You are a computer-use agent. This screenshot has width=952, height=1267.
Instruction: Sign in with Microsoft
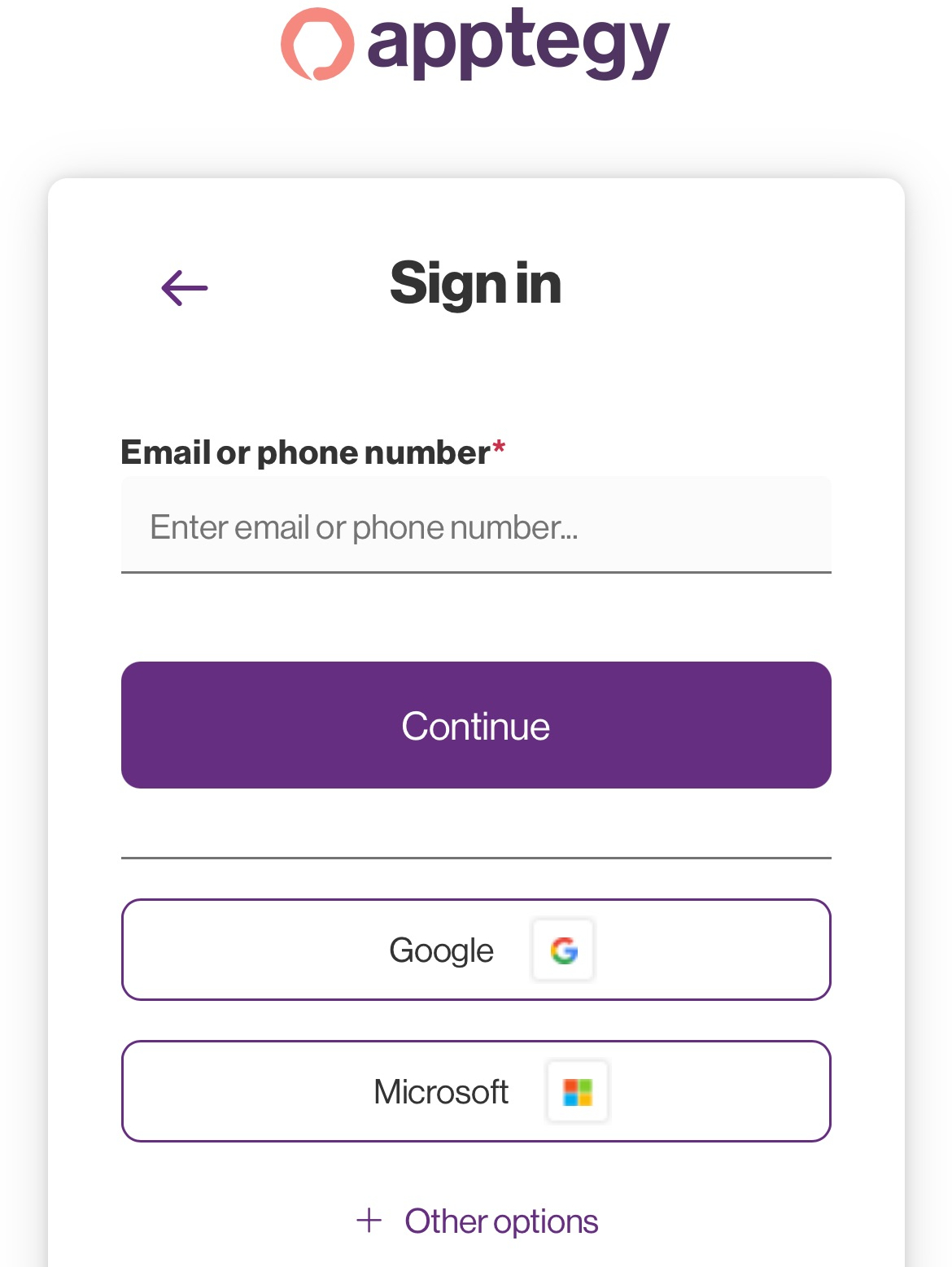coord(476,1091)
